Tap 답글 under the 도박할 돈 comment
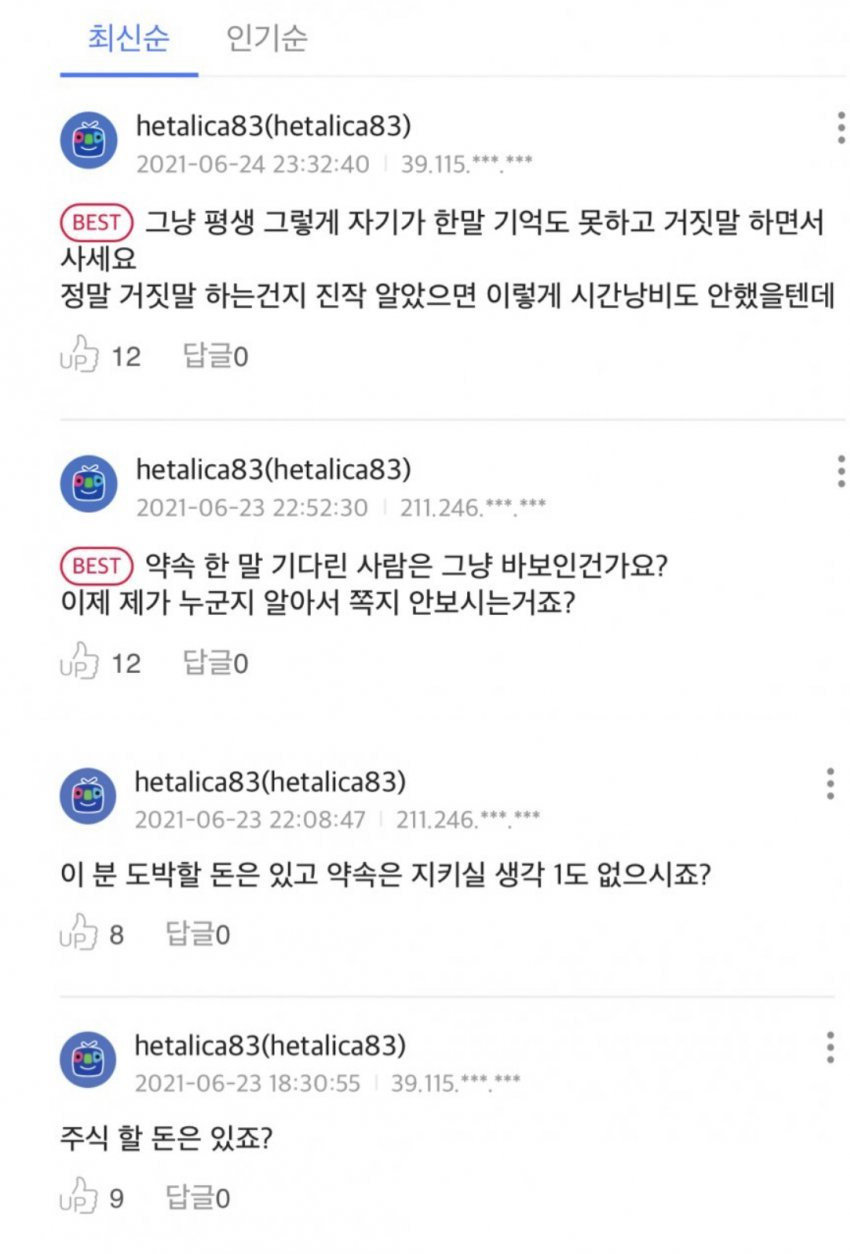The image size is (850, 1254). (x=197, y=935)
